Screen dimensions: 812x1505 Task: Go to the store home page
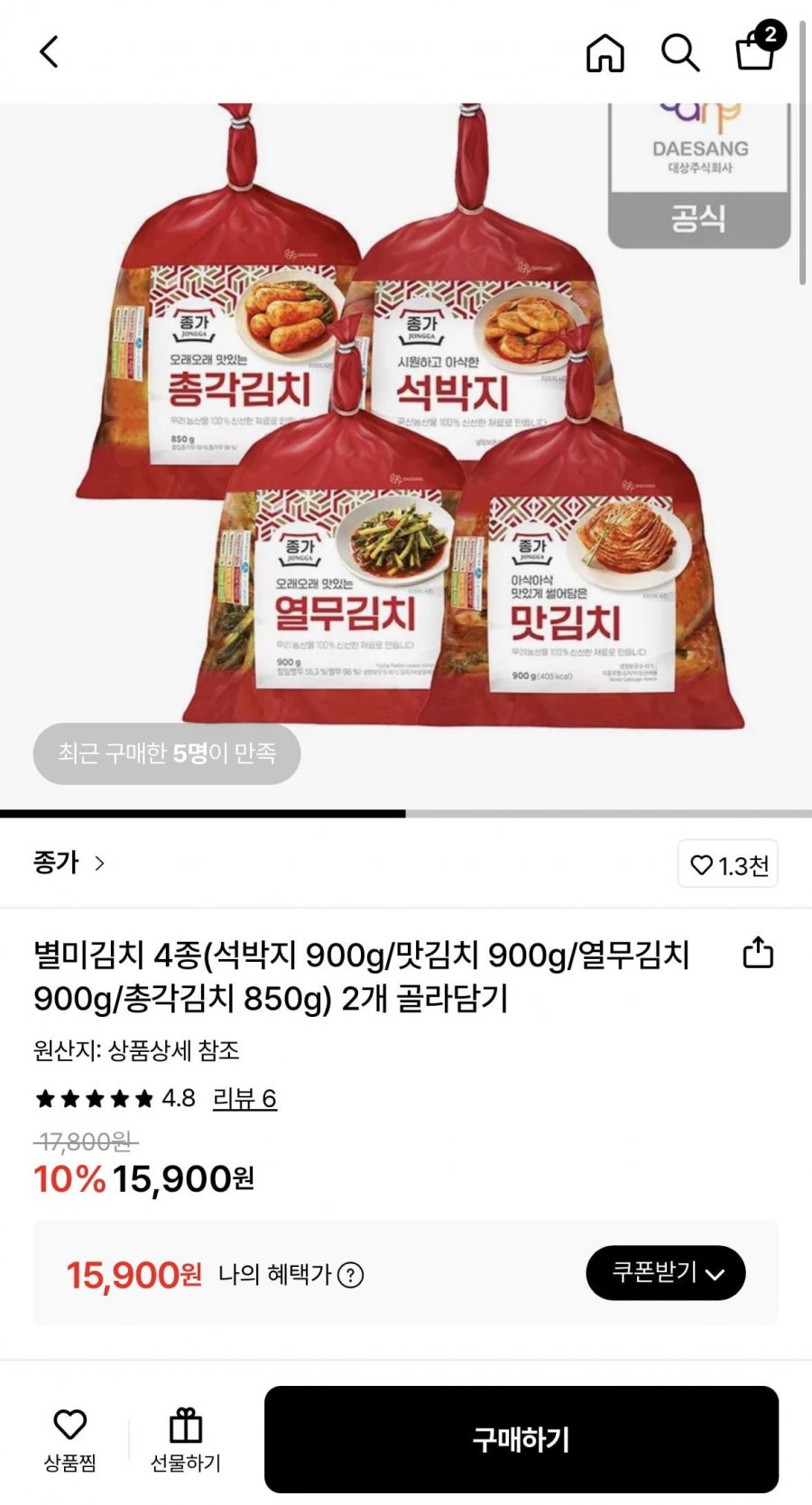tap(604, 52)
